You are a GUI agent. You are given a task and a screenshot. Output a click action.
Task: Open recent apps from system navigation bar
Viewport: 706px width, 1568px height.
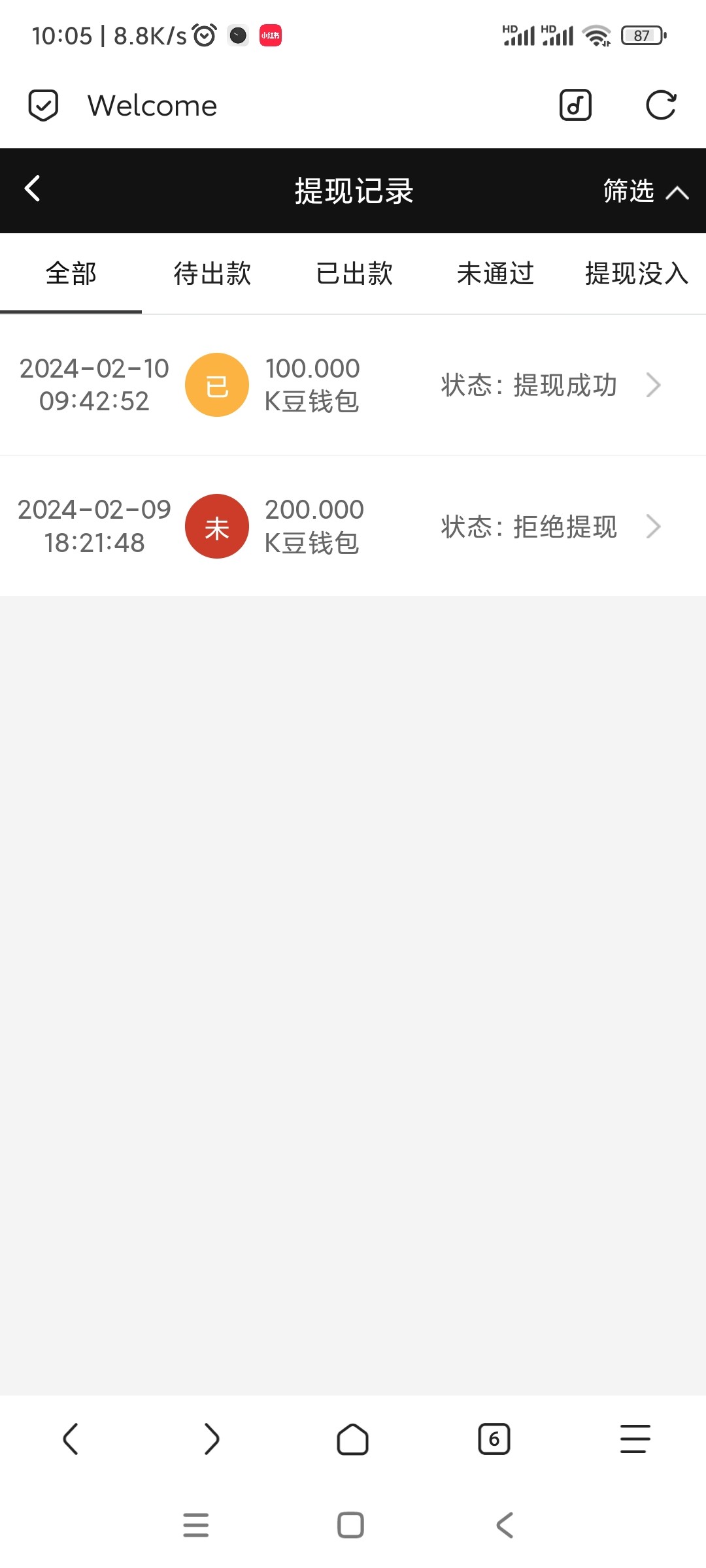(195, 1525)
